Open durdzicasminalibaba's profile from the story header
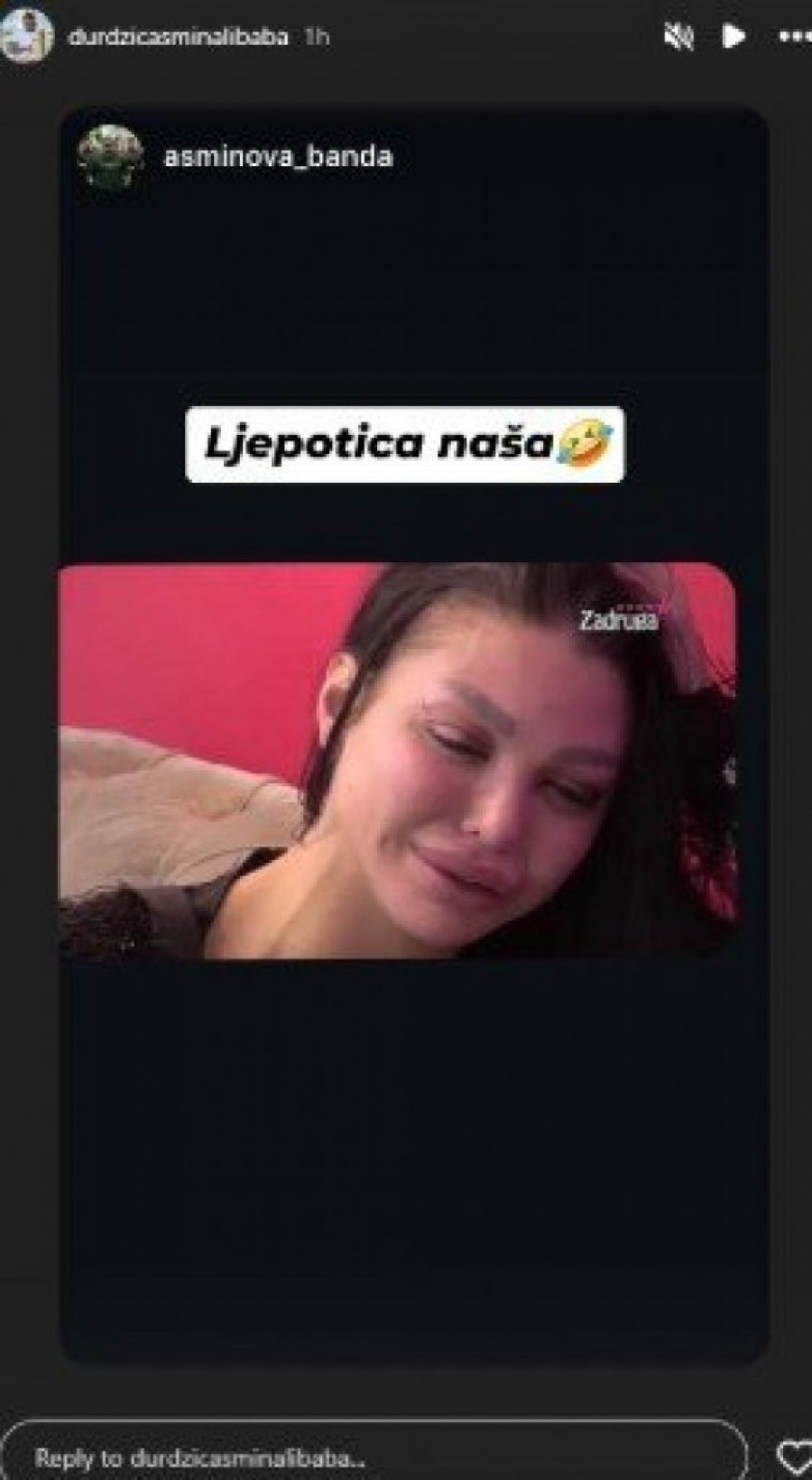812x1480 pixels. coord(177,37)
